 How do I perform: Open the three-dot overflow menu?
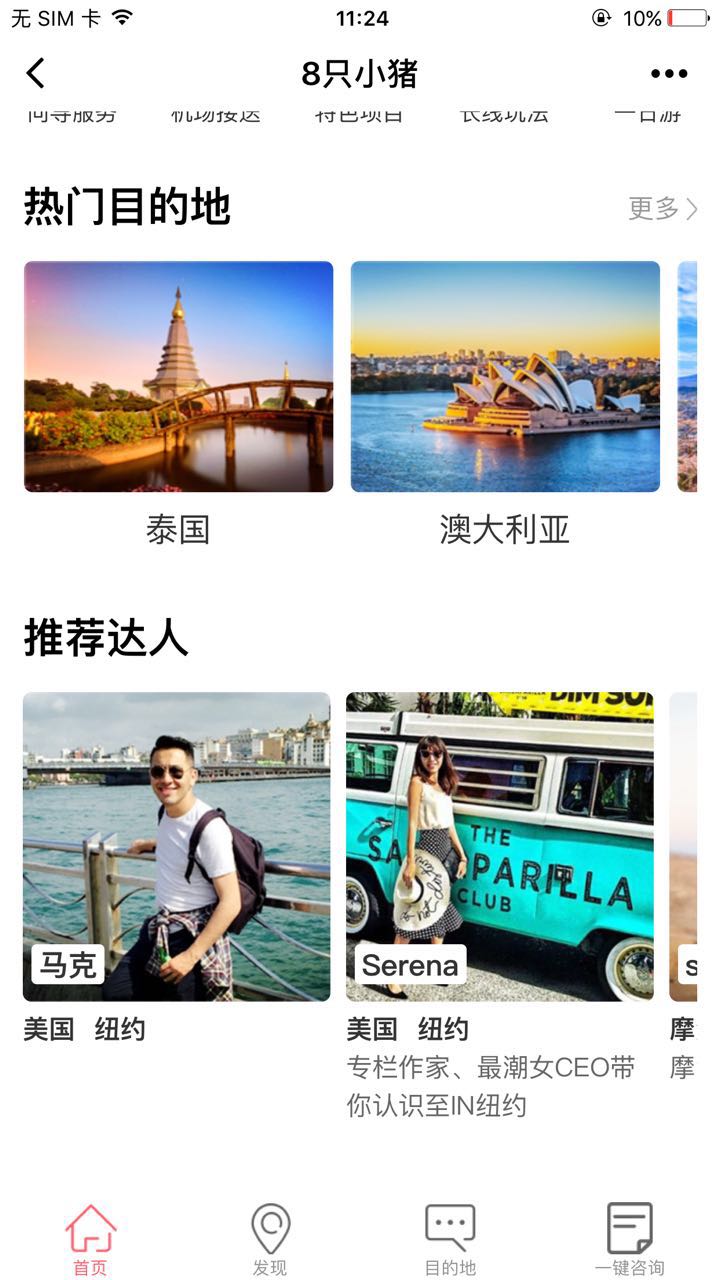(x=668, y=73)
